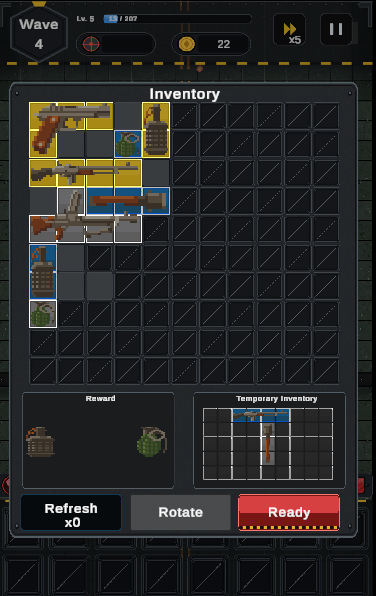Select the green frag grenade reward
The width and height of the screenshot is (376, 596).
152,442
